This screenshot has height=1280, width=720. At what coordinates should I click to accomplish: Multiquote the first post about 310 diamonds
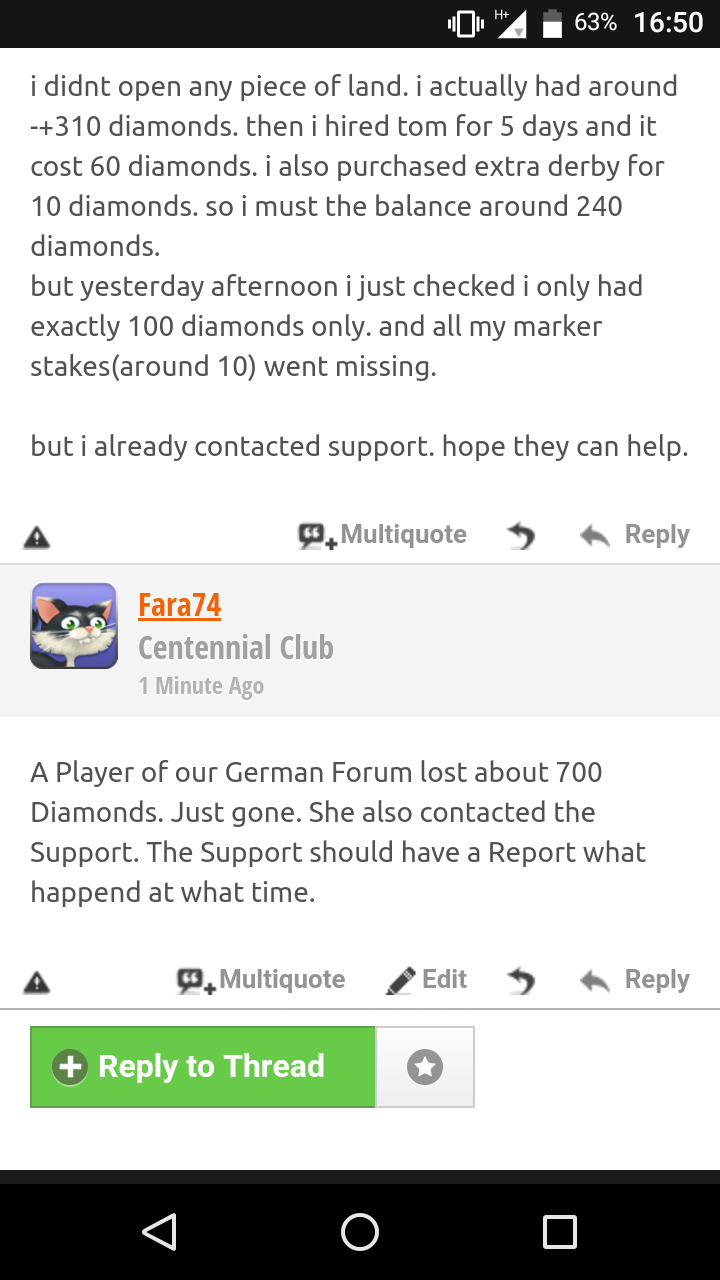pos(383,535)
